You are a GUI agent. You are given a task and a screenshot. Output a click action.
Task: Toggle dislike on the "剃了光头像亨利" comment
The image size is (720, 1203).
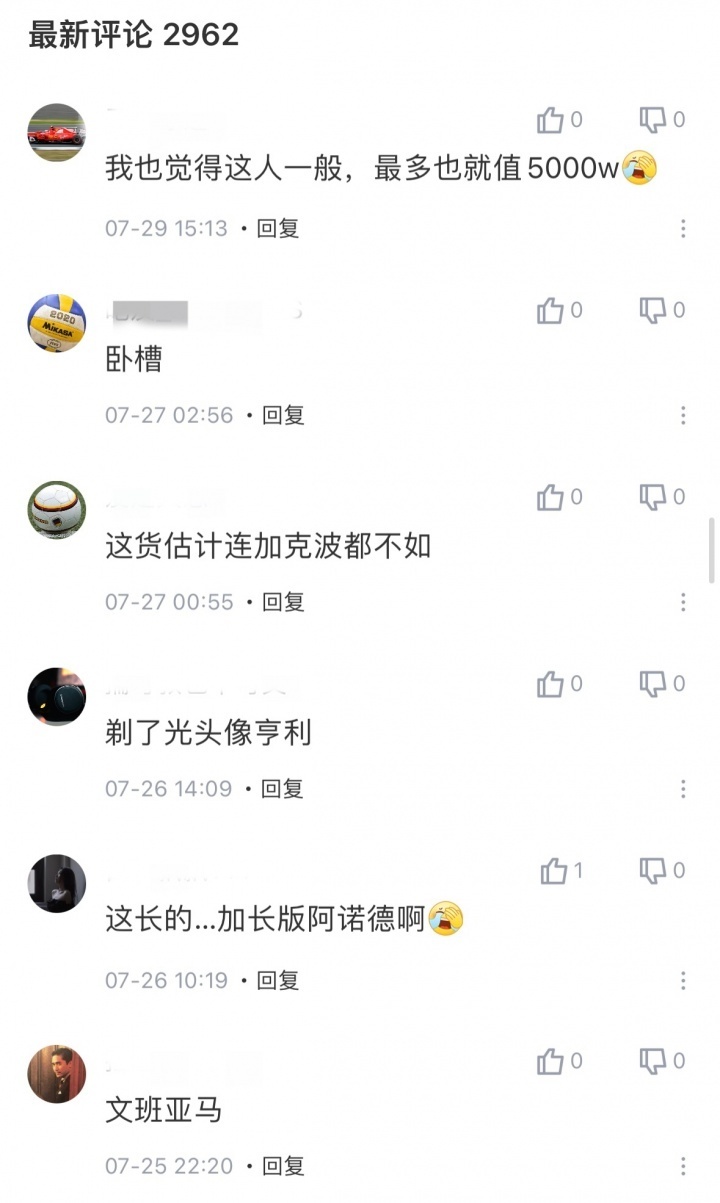(651, 683)
